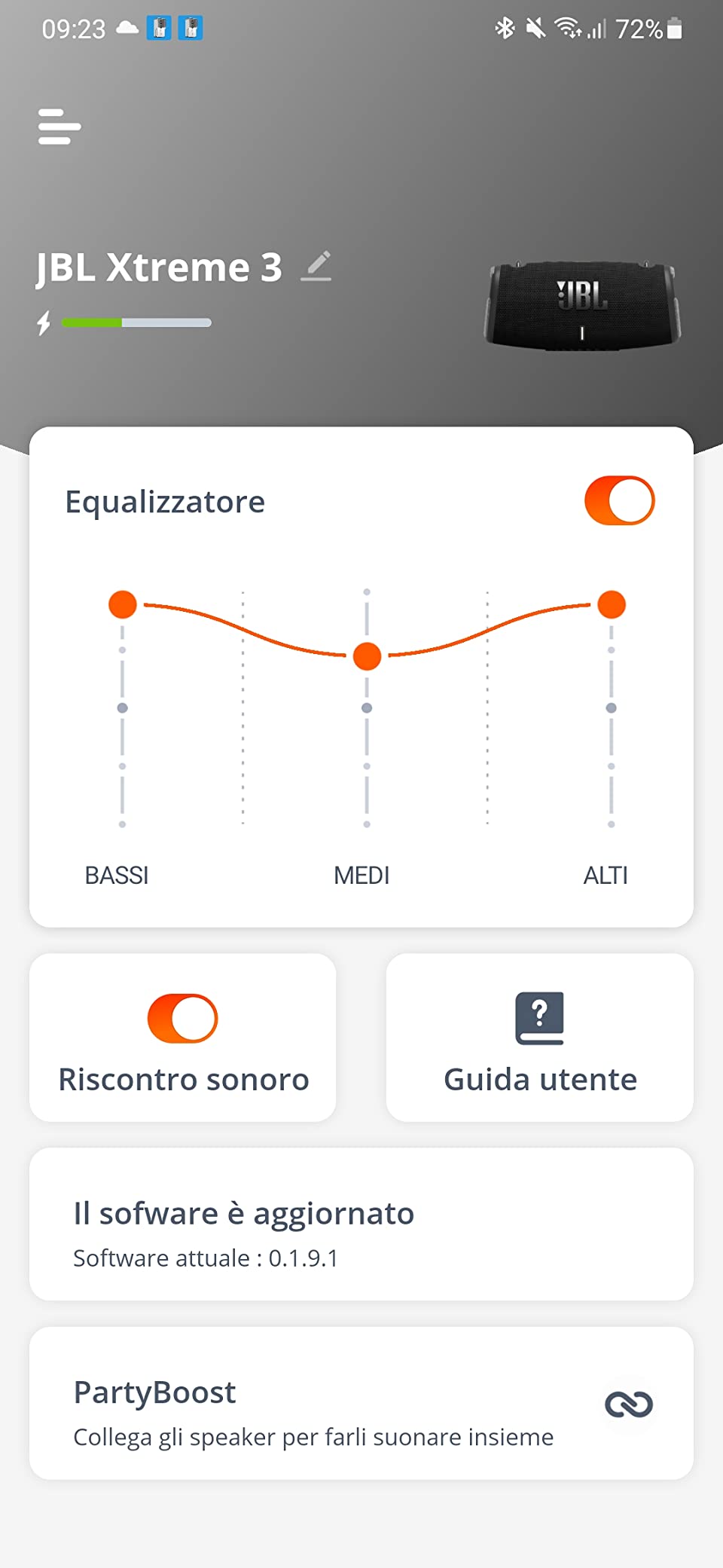Viewport: 723px width, 1568px height.
Task: Turn off the Equalizzatore switch
Action: click(x=619, y=500)
